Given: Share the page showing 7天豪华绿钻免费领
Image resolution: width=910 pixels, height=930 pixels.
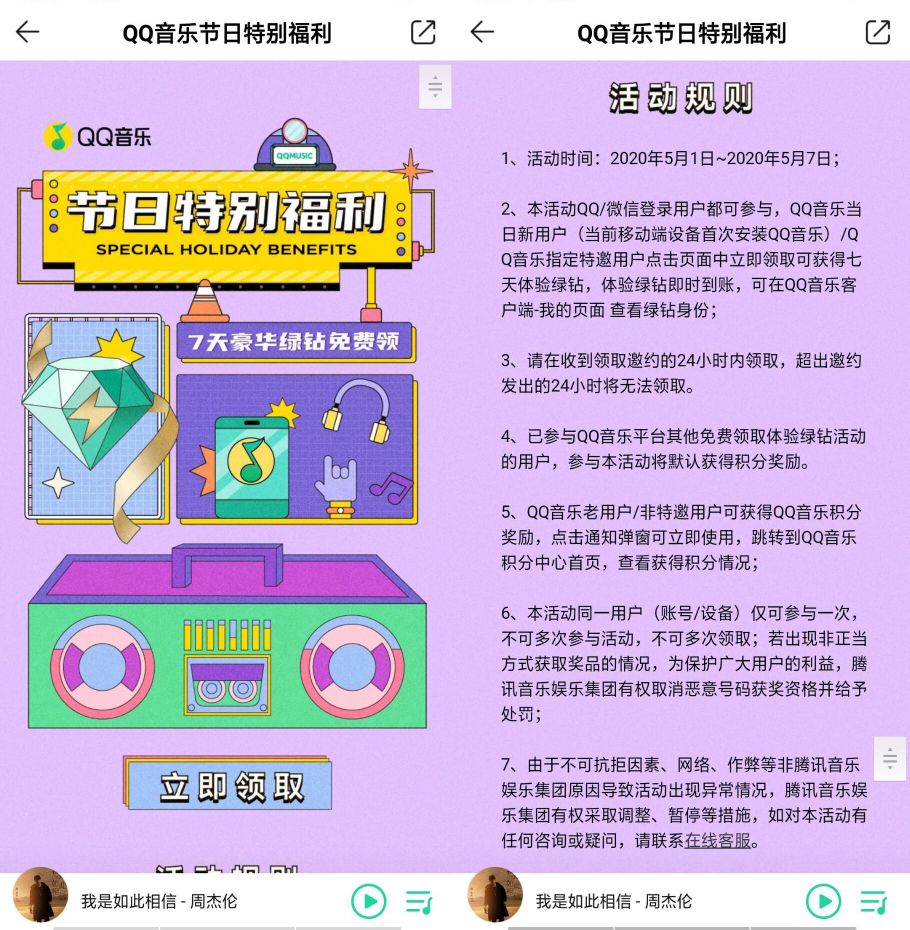Looking at the screenshot, I should [423, 32].
